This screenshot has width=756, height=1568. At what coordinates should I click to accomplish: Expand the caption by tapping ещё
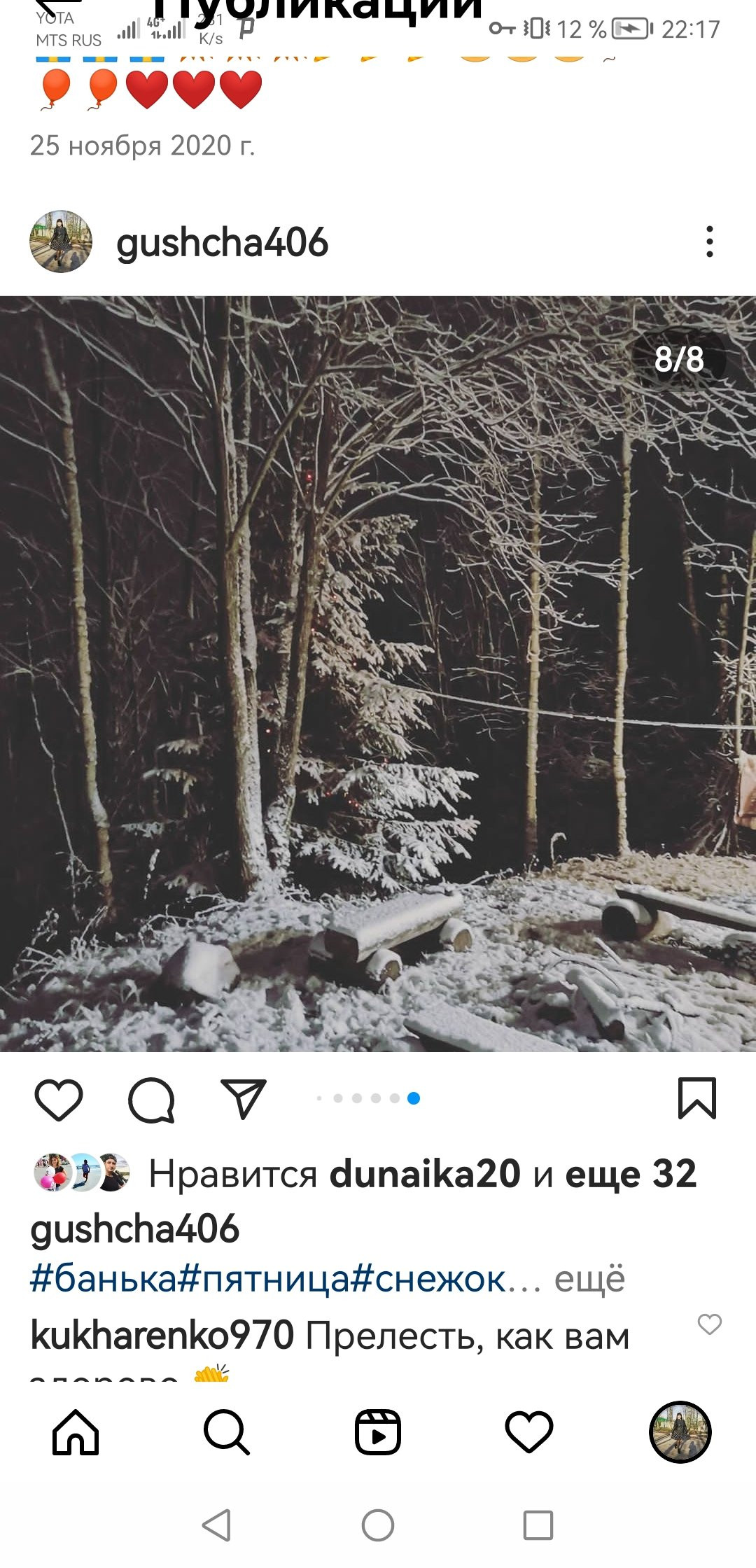(x=589, y=1279)
